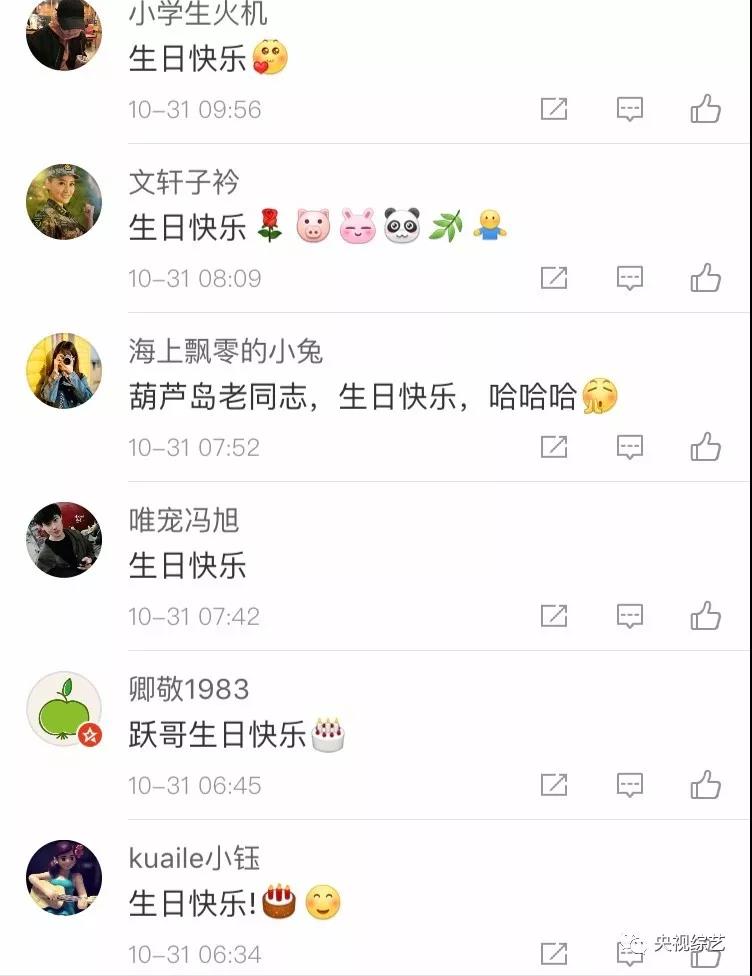Like the 09:56 comment by 小学生火机
This screenshot has width=752, height=976.
(x=705, y=109)
